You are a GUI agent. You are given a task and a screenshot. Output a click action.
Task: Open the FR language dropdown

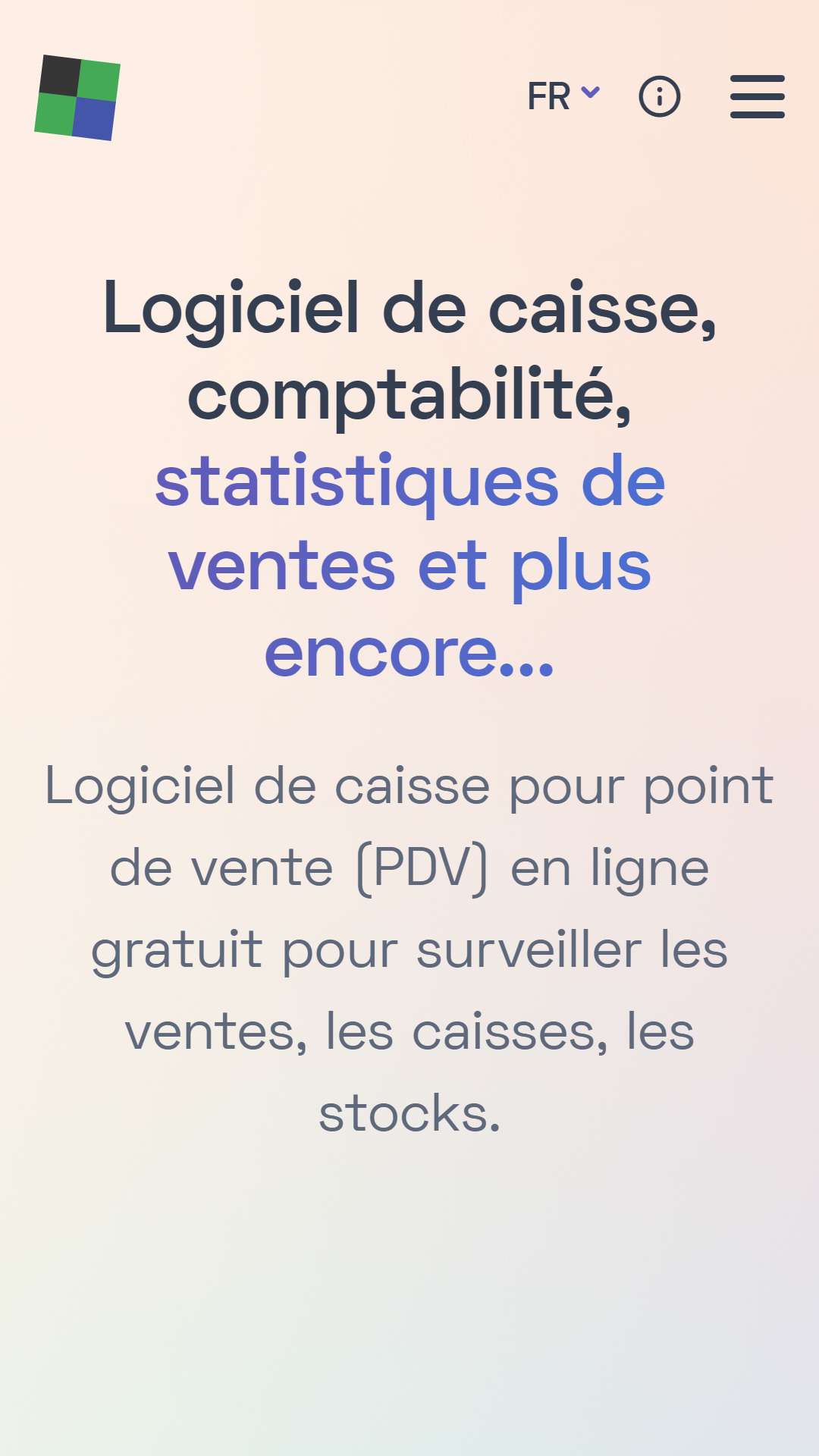tap(563, 96)
